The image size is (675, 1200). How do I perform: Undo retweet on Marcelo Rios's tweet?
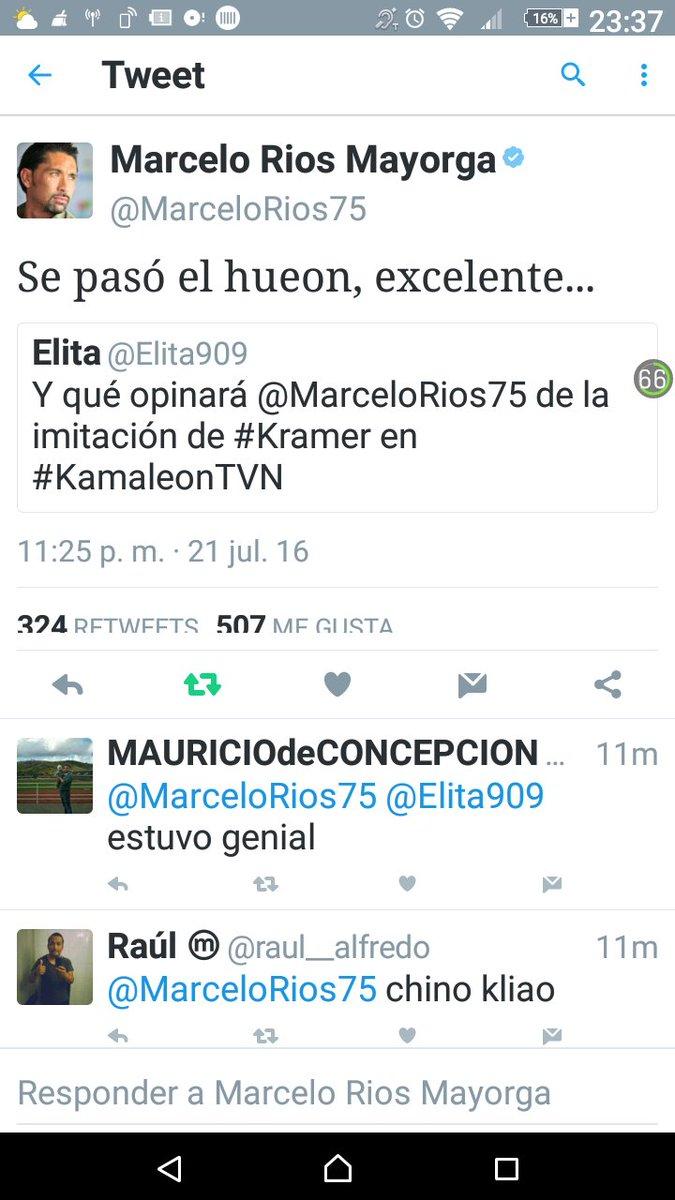tap(202, 685)
